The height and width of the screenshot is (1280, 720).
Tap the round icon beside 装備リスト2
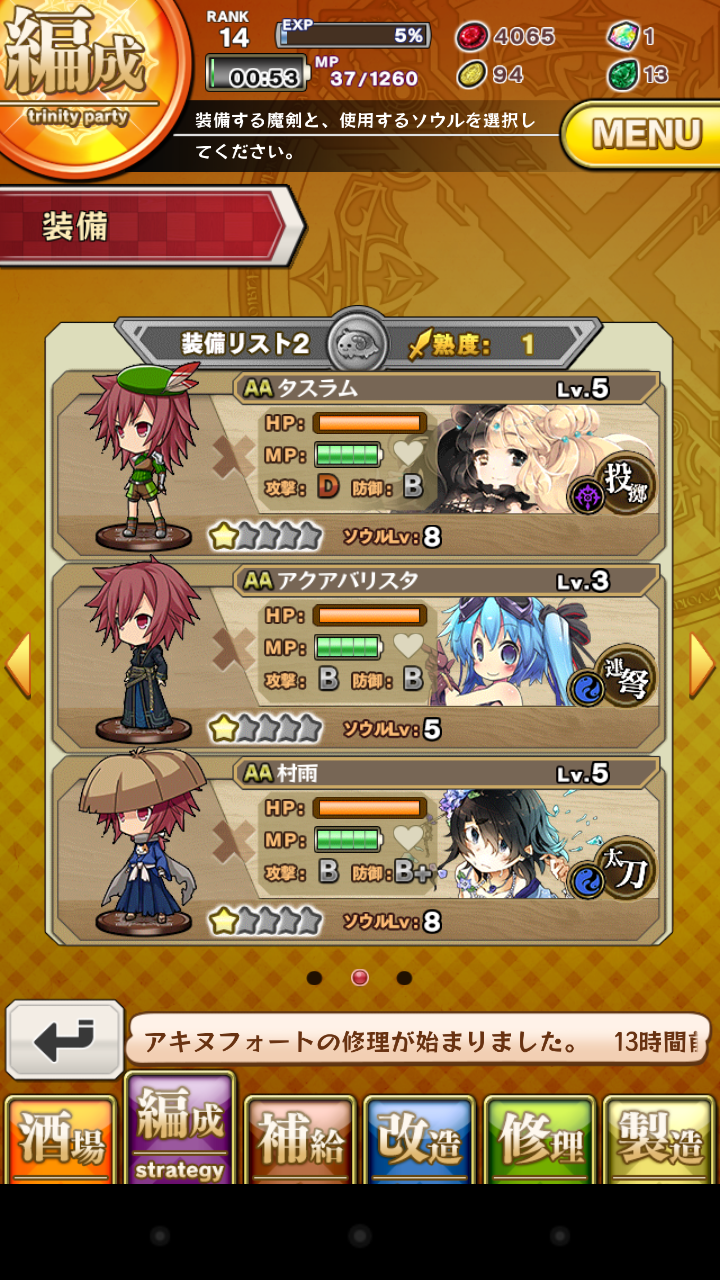point(358,345)
